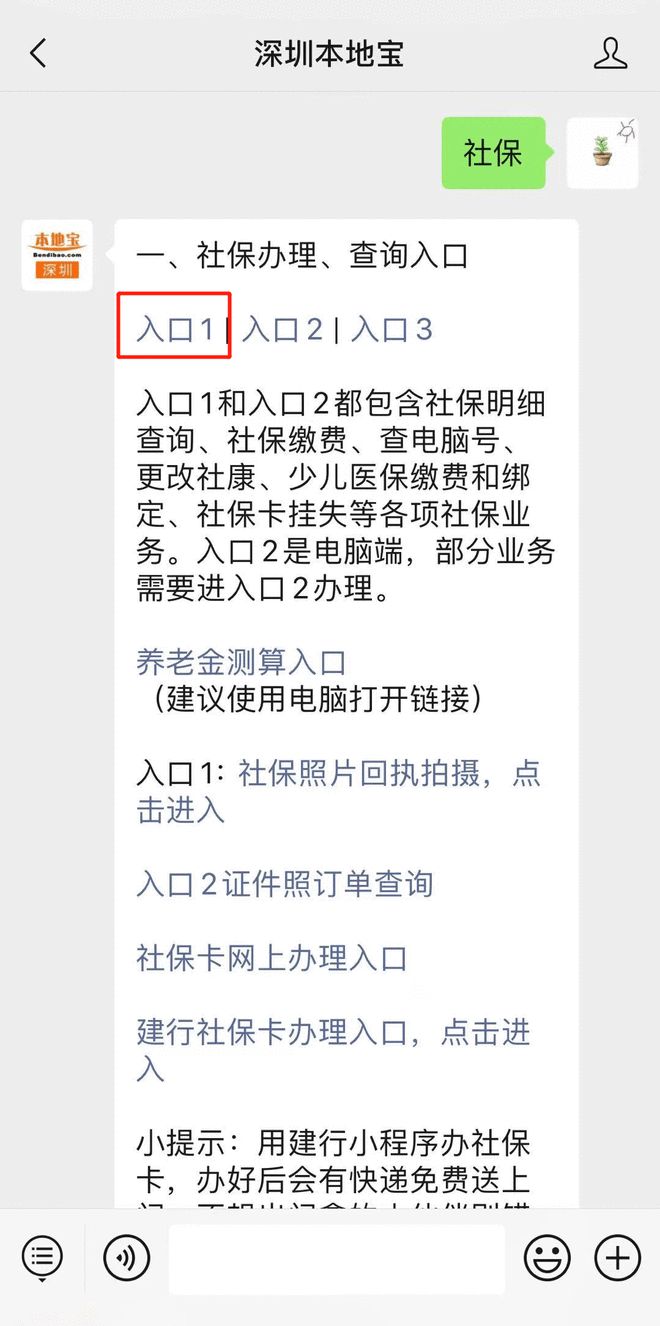Tap your own plant avatar

602,153
